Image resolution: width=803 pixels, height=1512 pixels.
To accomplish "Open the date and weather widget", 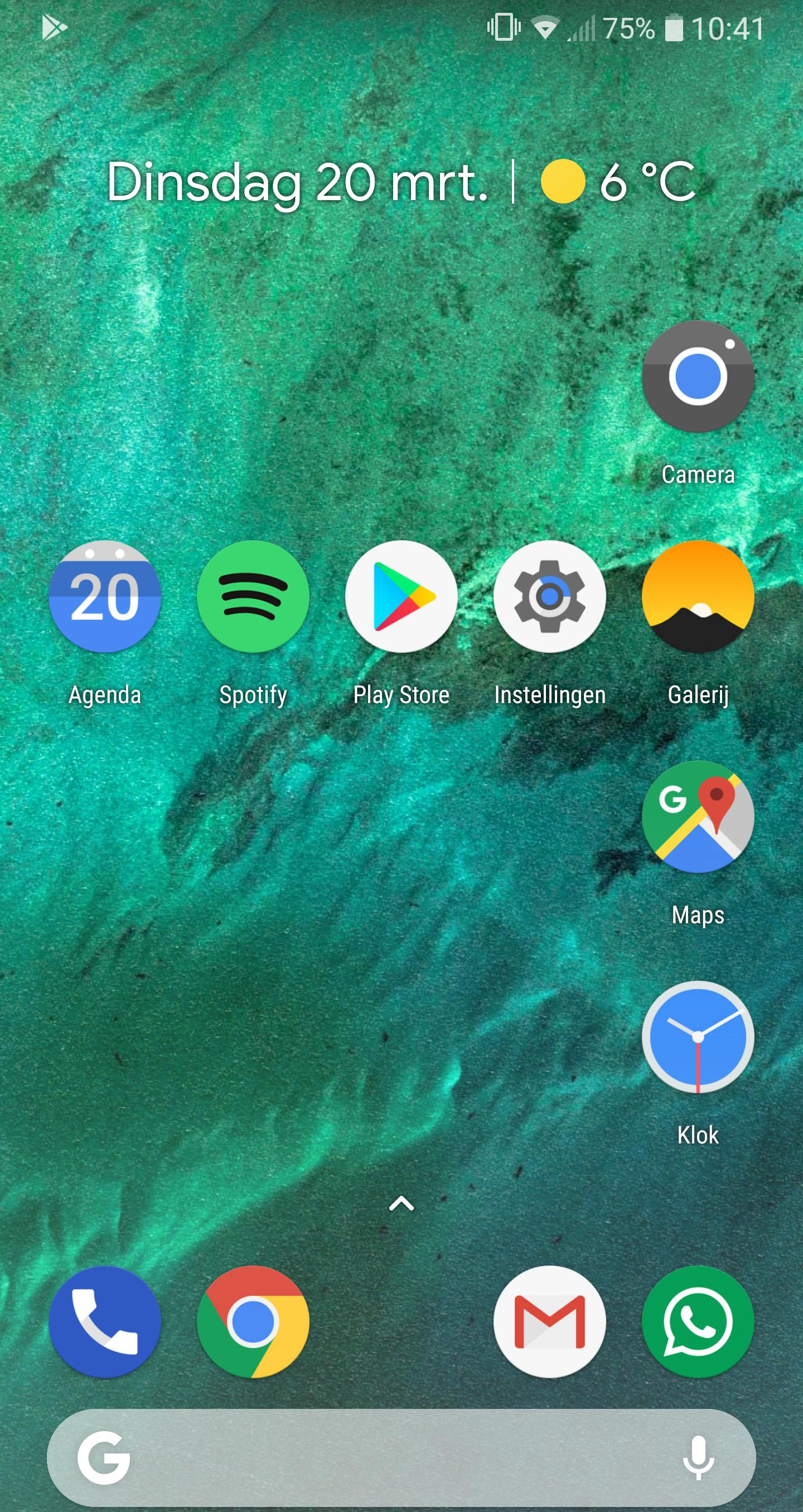I will (x=401, y=182).
